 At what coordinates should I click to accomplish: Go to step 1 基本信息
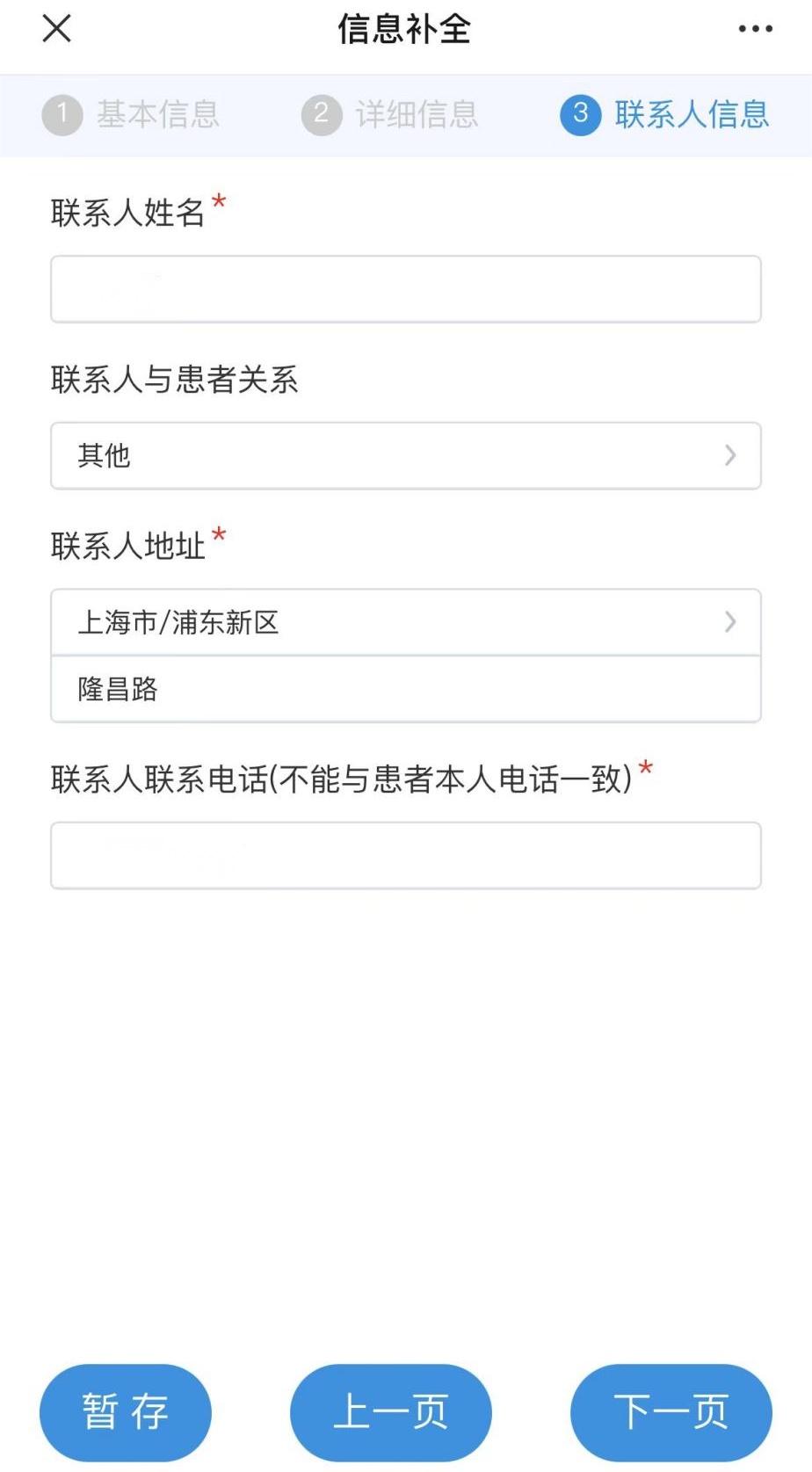(x=132, y=115)
